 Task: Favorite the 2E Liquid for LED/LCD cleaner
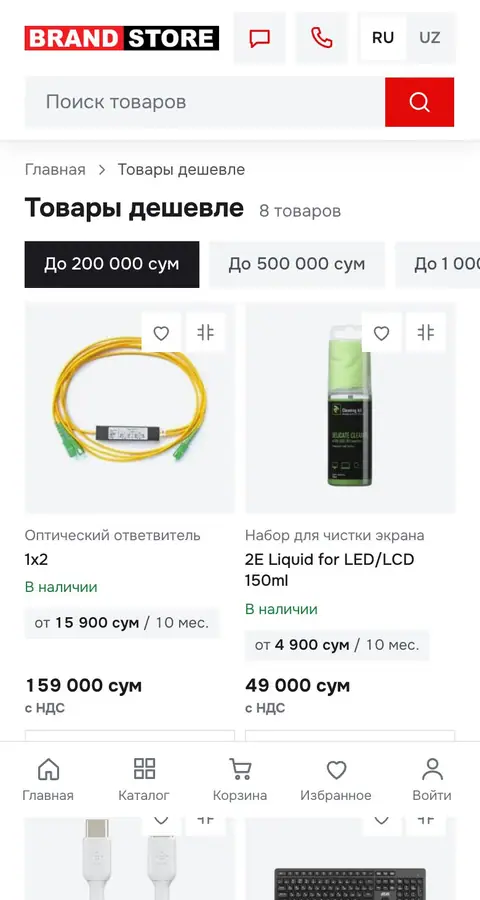coord(382,333)
